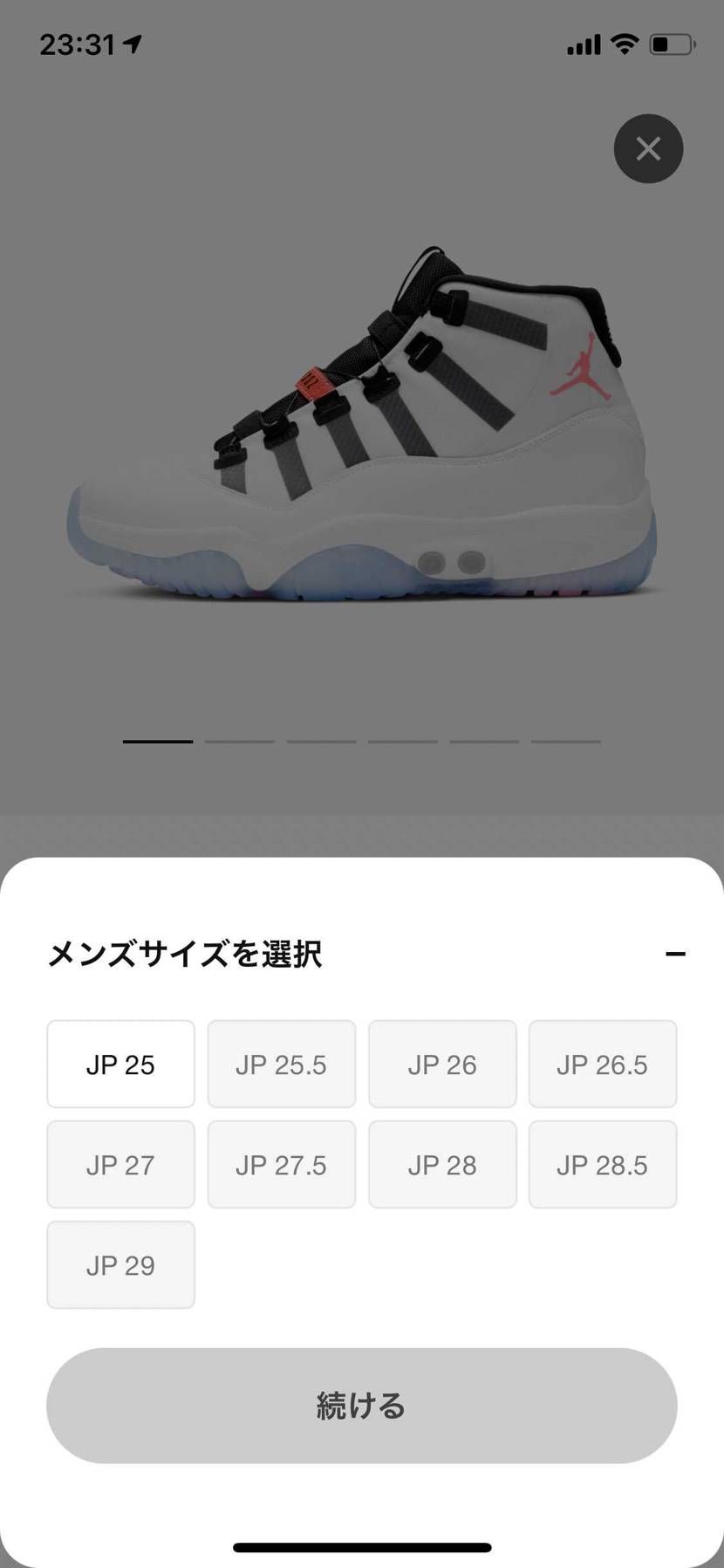Select JP 27 shoe size
The image size is (724, 1568).
point(120,1164)
